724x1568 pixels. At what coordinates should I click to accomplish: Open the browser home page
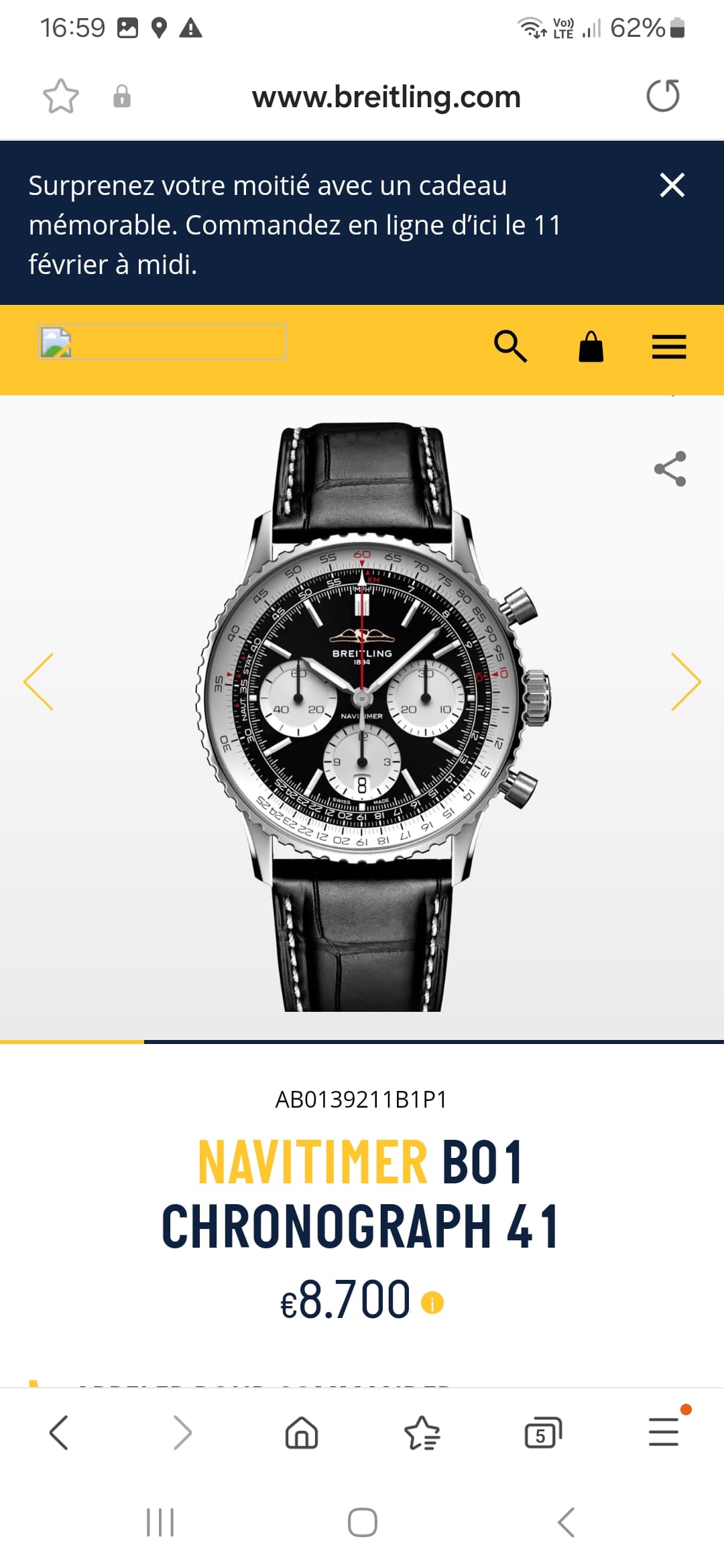pos(302,1433)
